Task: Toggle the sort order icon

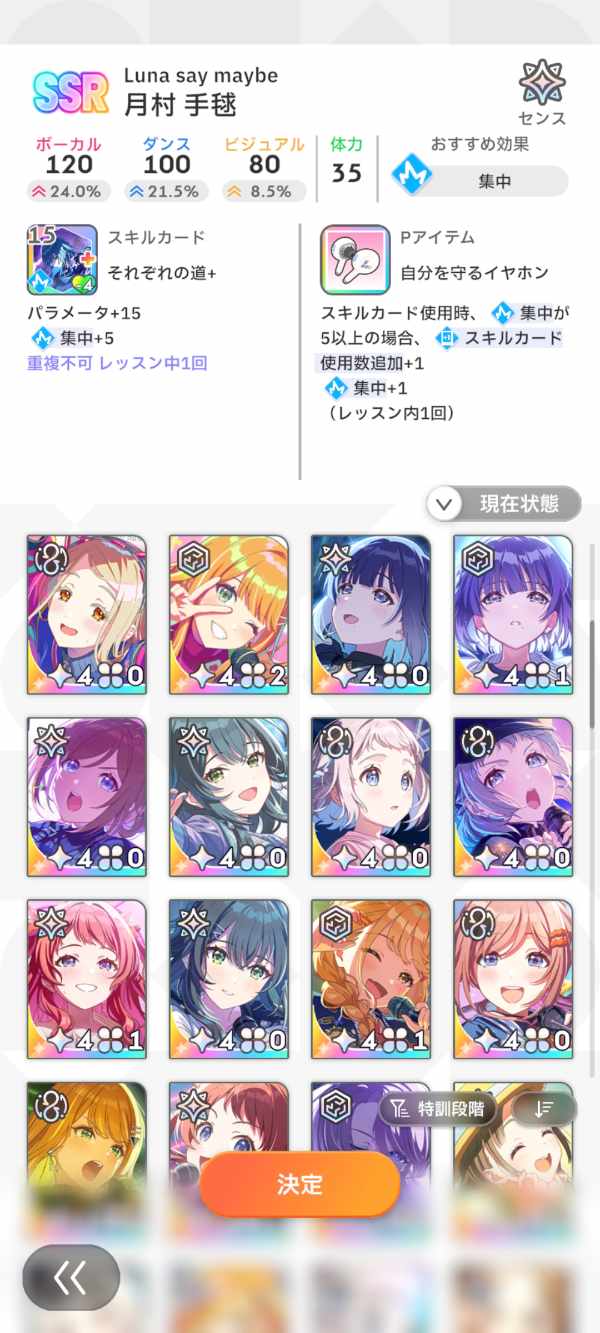Action: [544, 1108]
